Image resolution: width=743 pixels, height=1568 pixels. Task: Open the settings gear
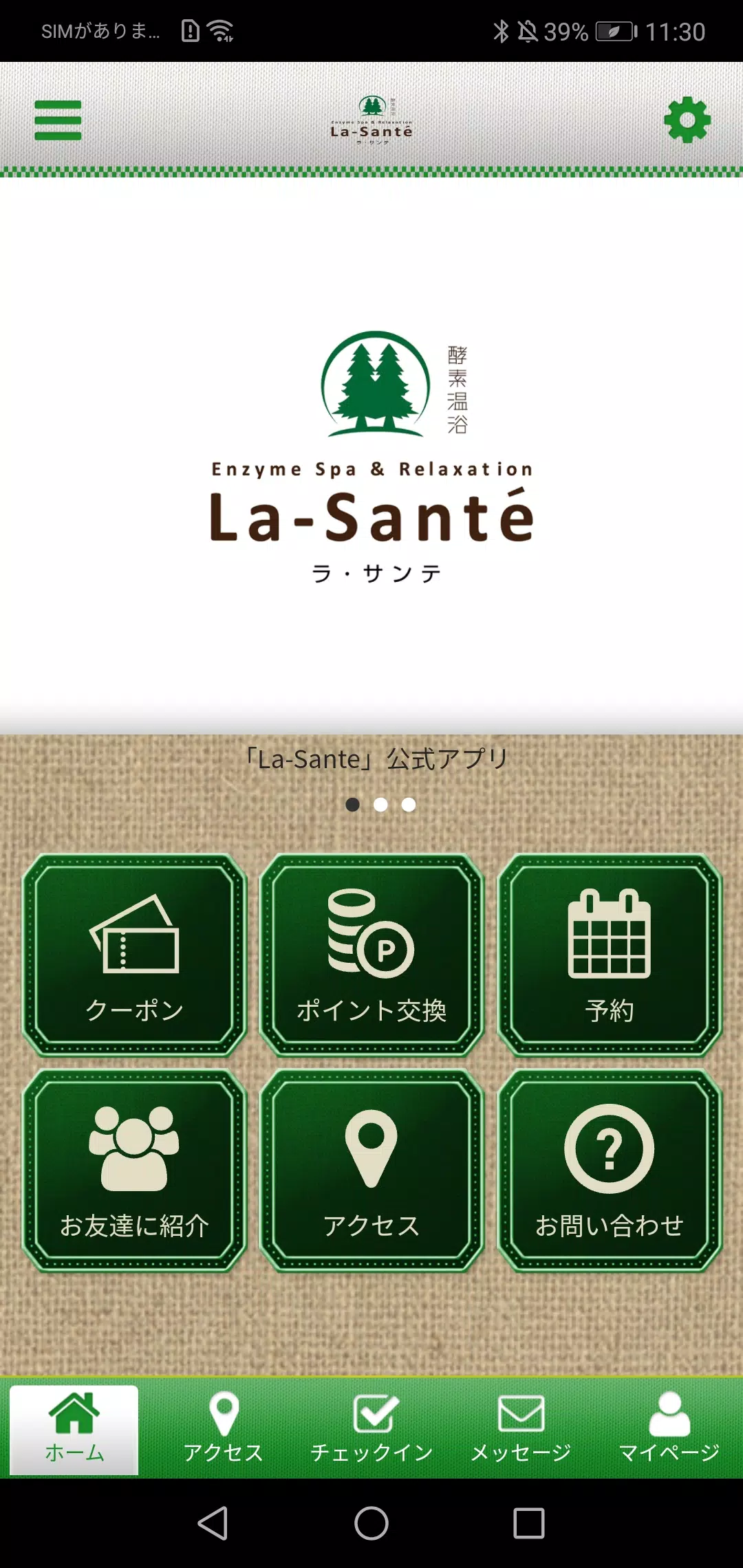click(687, 120)
